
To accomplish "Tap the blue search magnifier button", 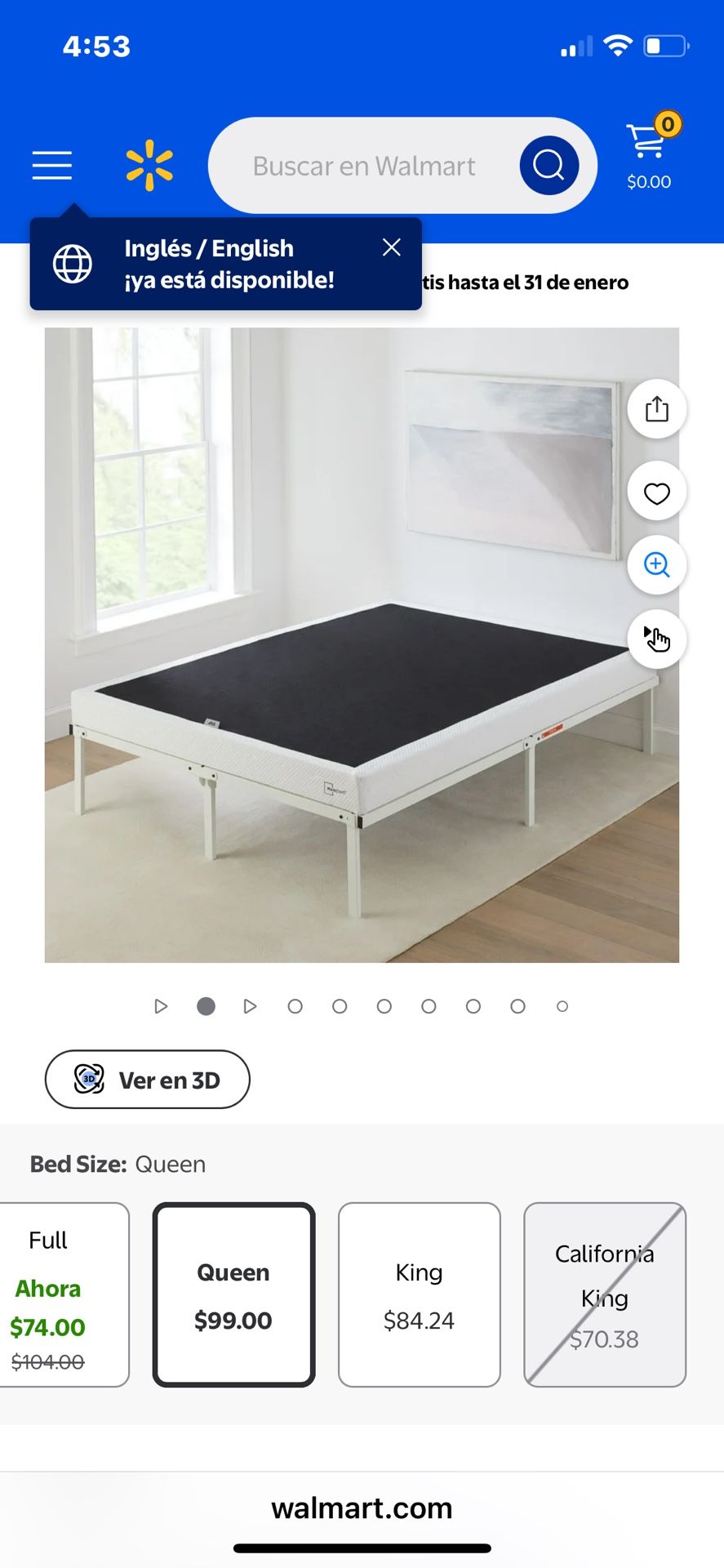I will [549, 165].
